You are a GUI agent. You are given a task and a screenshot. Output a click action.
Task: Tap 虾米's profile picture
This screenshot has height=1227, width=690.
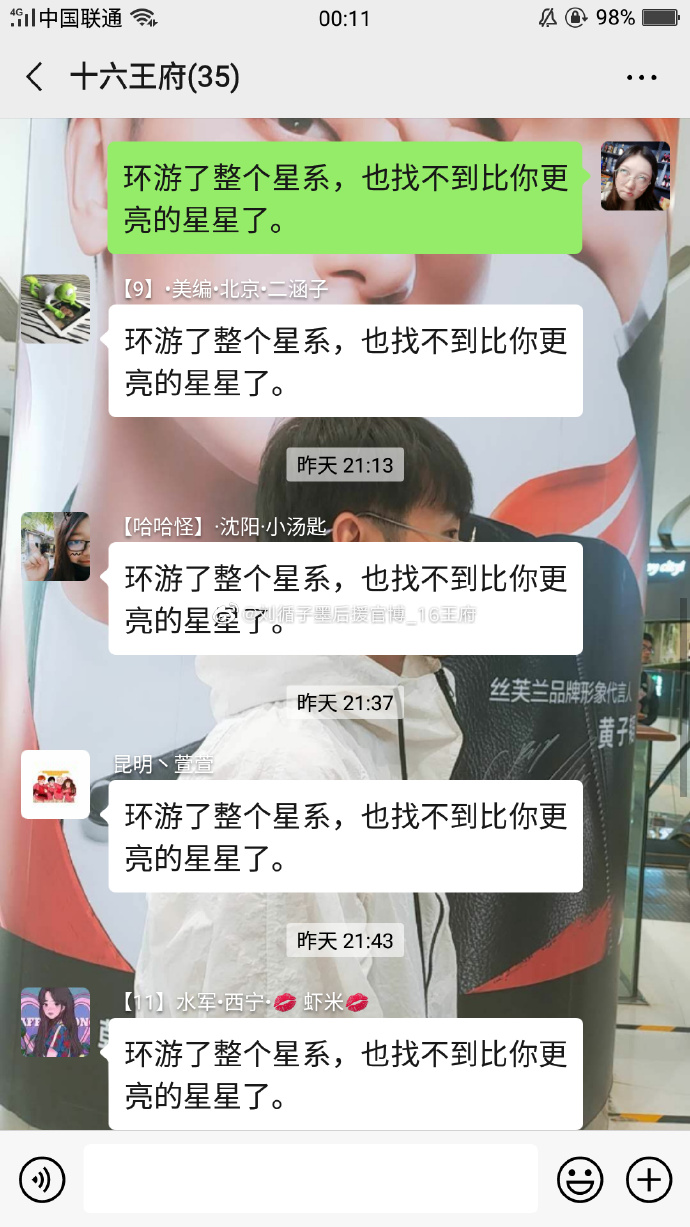[x=55, y=1022]
